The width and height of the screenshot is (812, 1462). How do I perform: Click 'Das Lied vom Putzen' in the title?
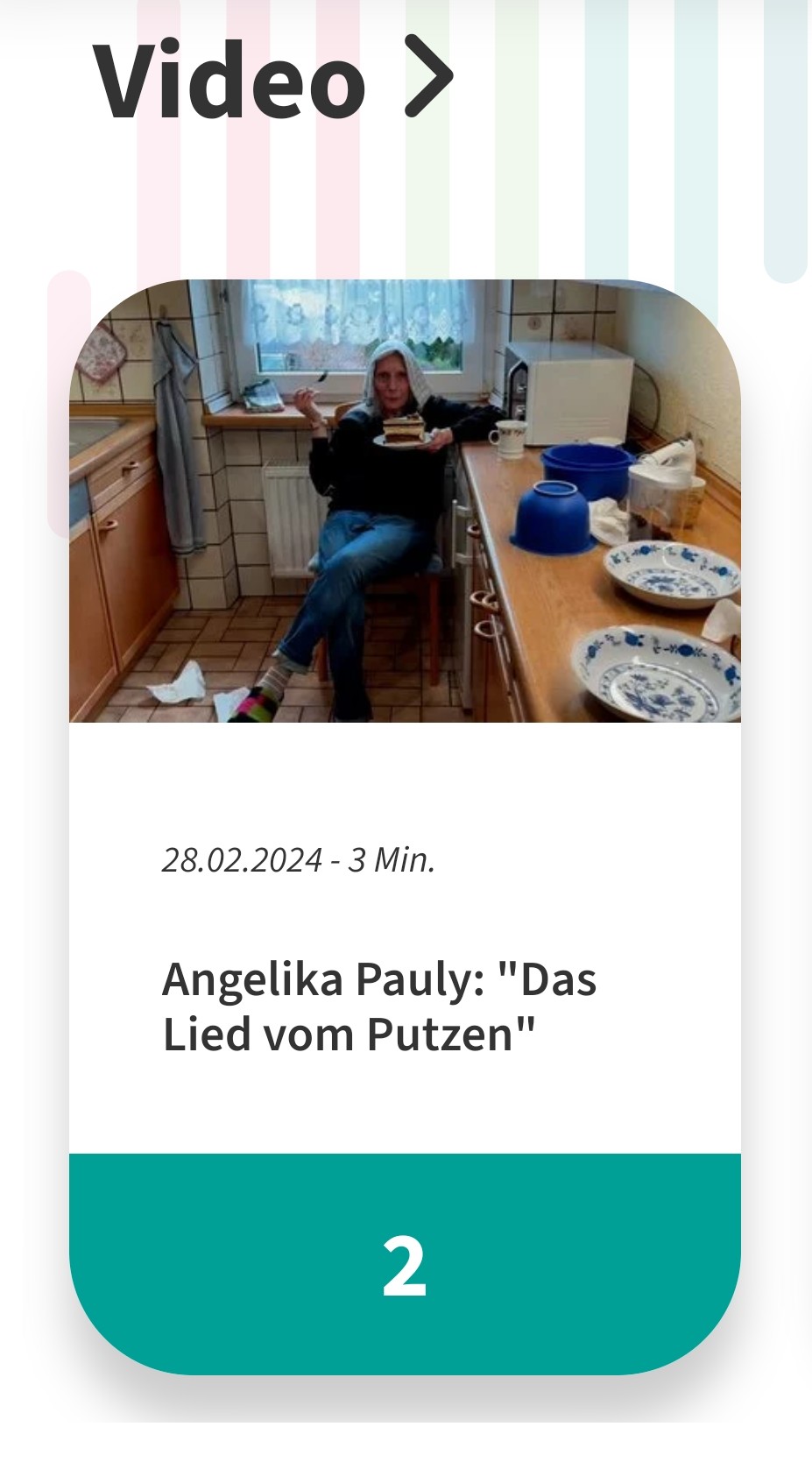348,1034
